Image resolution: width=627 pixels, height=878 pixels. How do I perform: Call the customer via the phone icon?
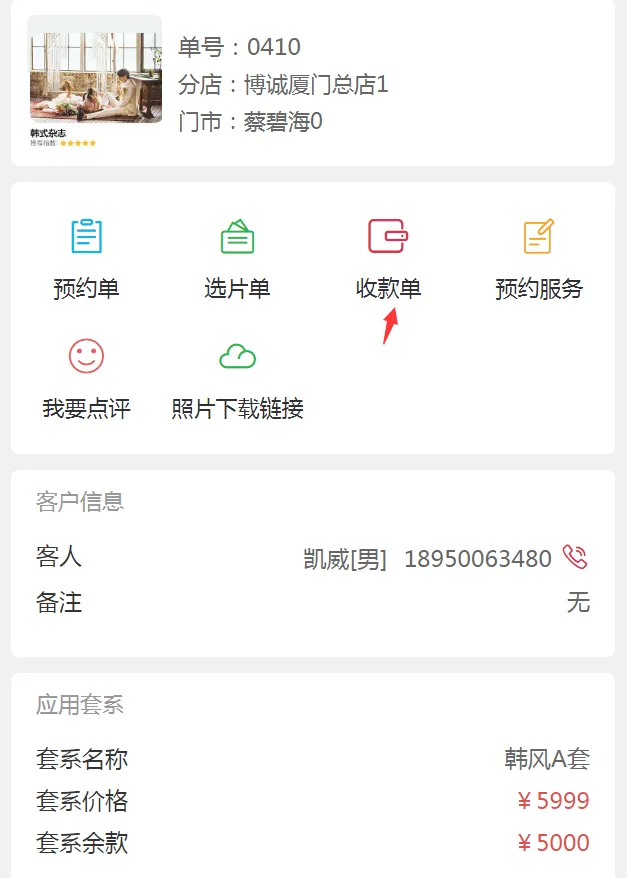[x=575, y=557]
